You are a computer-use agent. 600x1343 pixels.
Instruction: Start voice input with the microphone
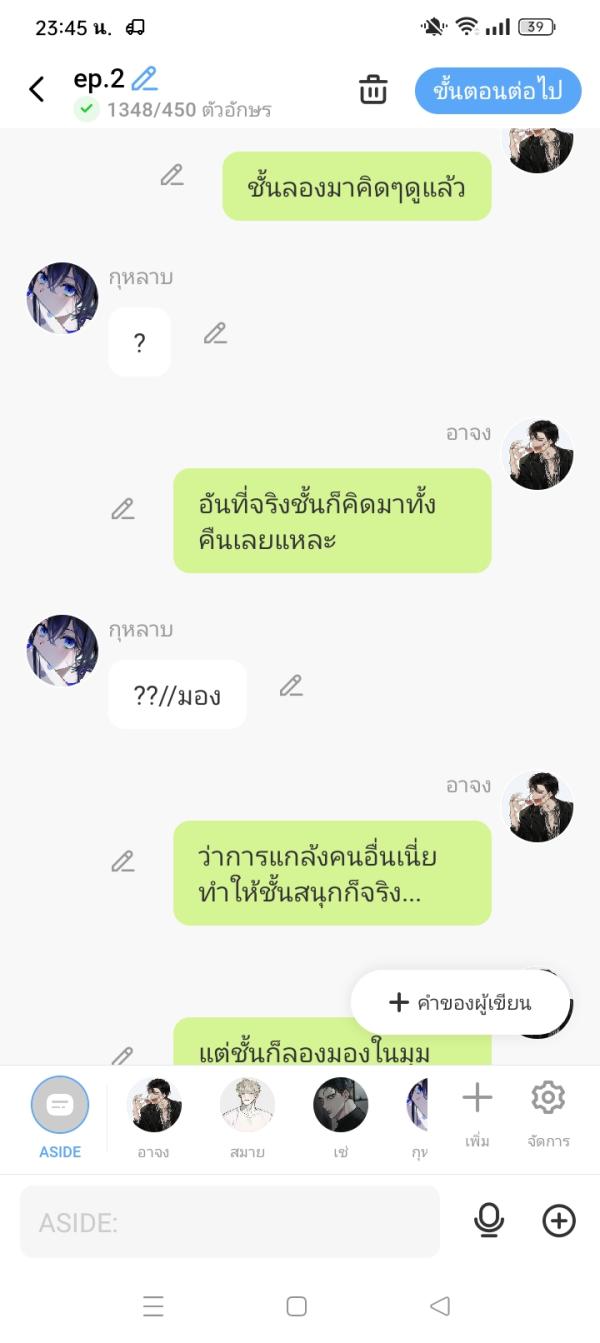pyautogui.click(x=489, y=1221)
